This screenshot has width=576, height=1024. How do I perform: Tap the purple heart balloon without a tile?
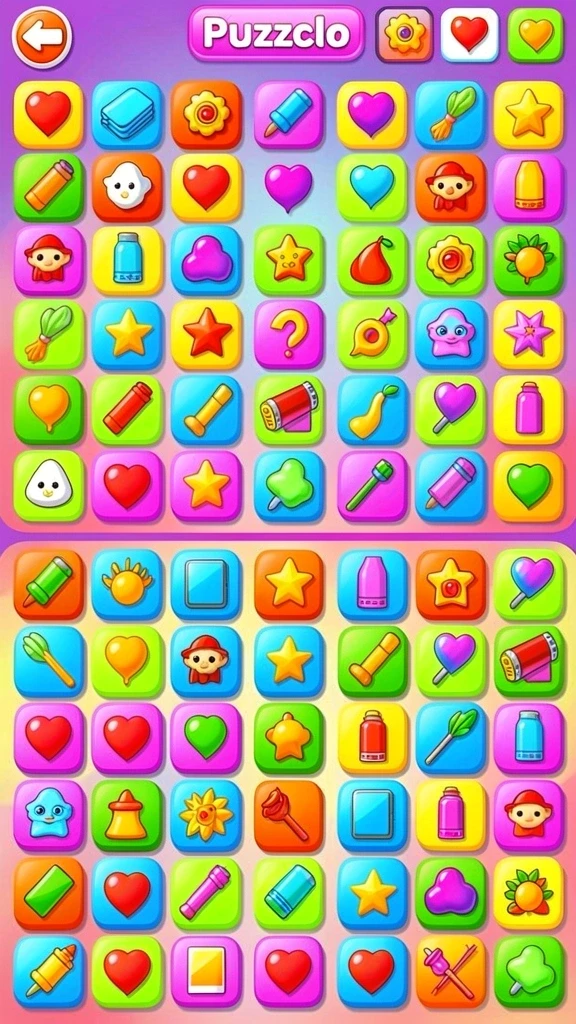(x=289, y=187)
